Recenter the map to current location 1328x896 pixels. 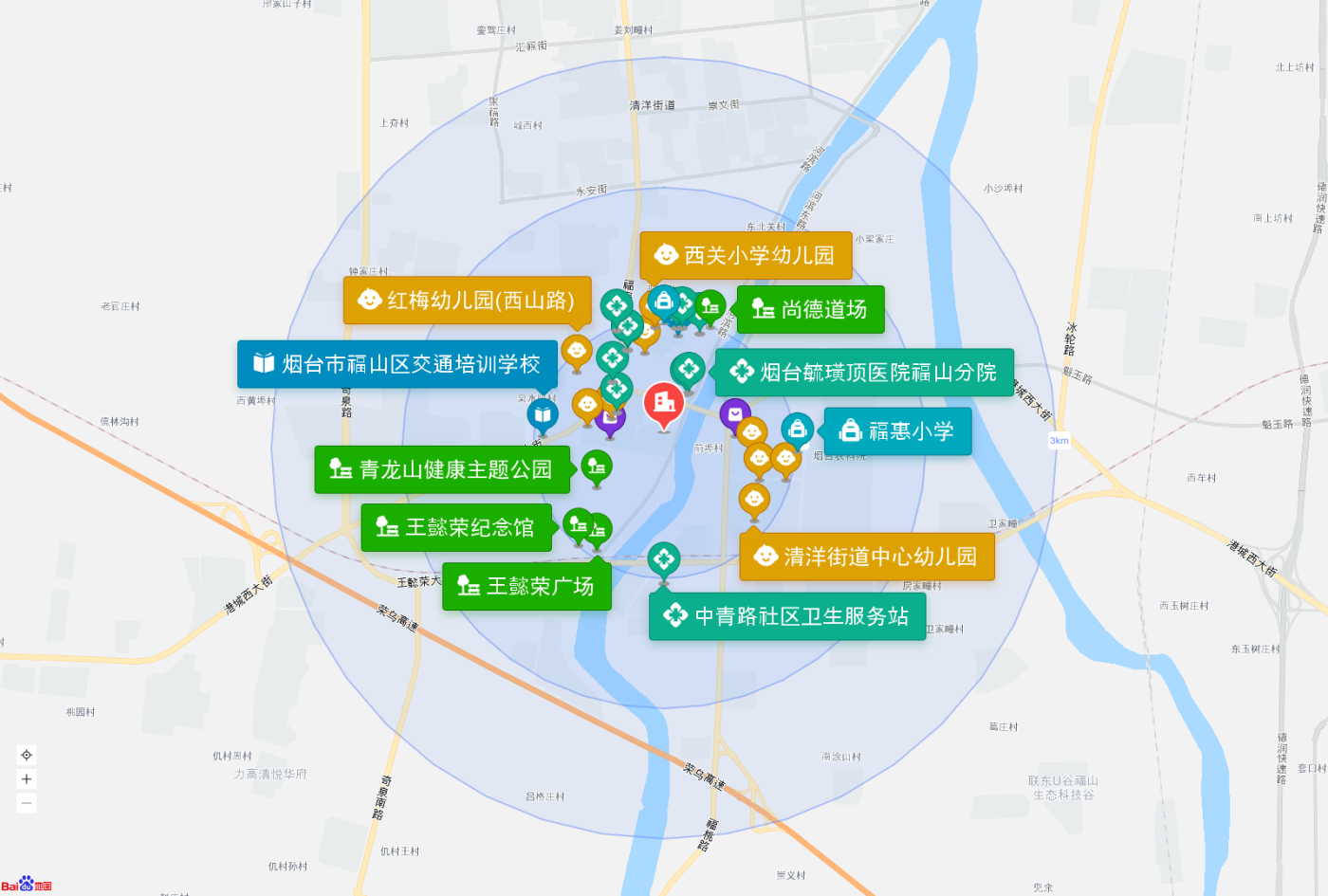click(x=27, y=755)
